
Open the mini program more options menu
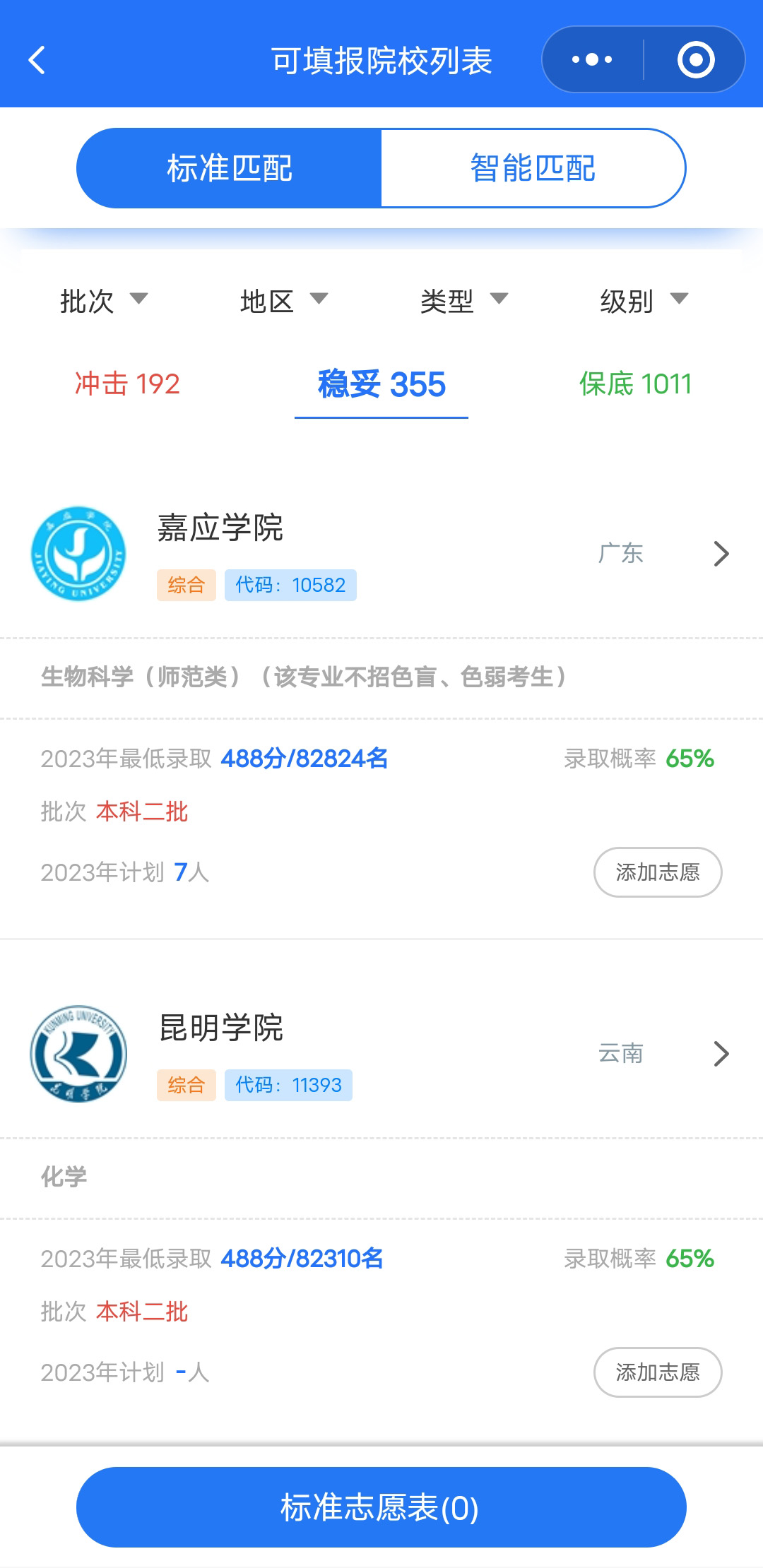click(592, 60)
